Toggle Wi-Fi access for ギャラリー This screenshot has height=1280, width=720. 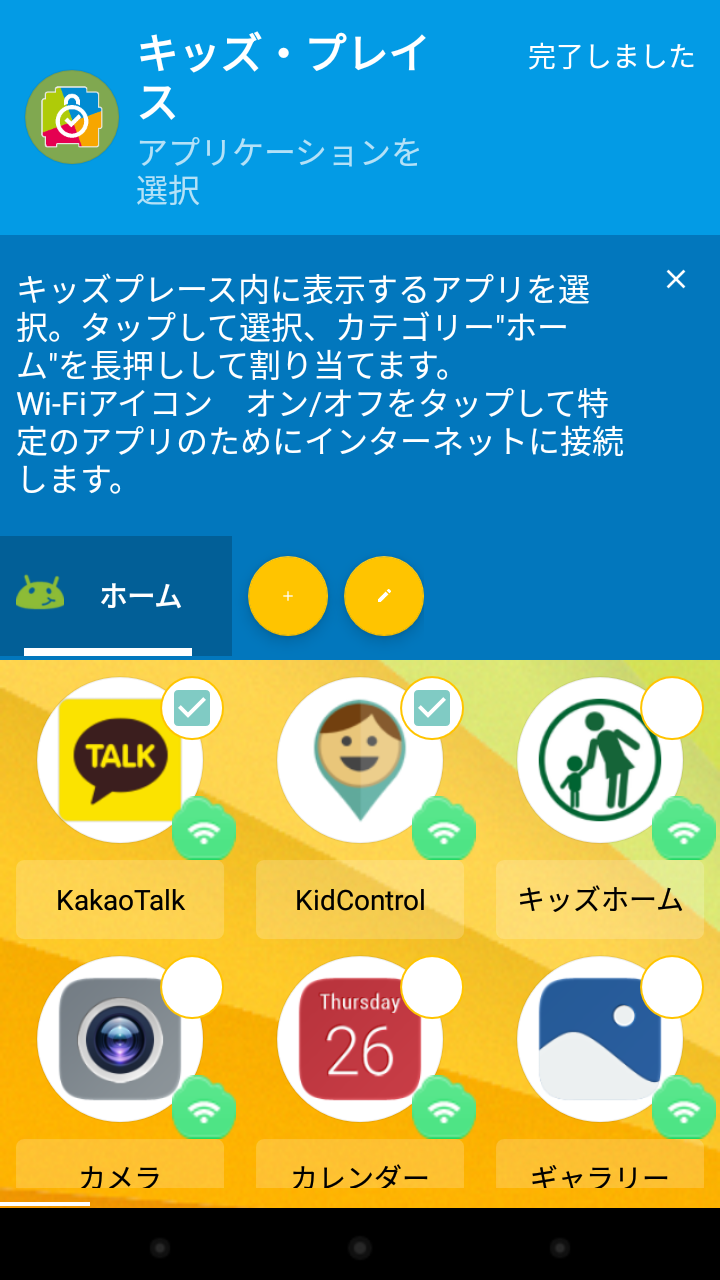[x=684, y=1110]
